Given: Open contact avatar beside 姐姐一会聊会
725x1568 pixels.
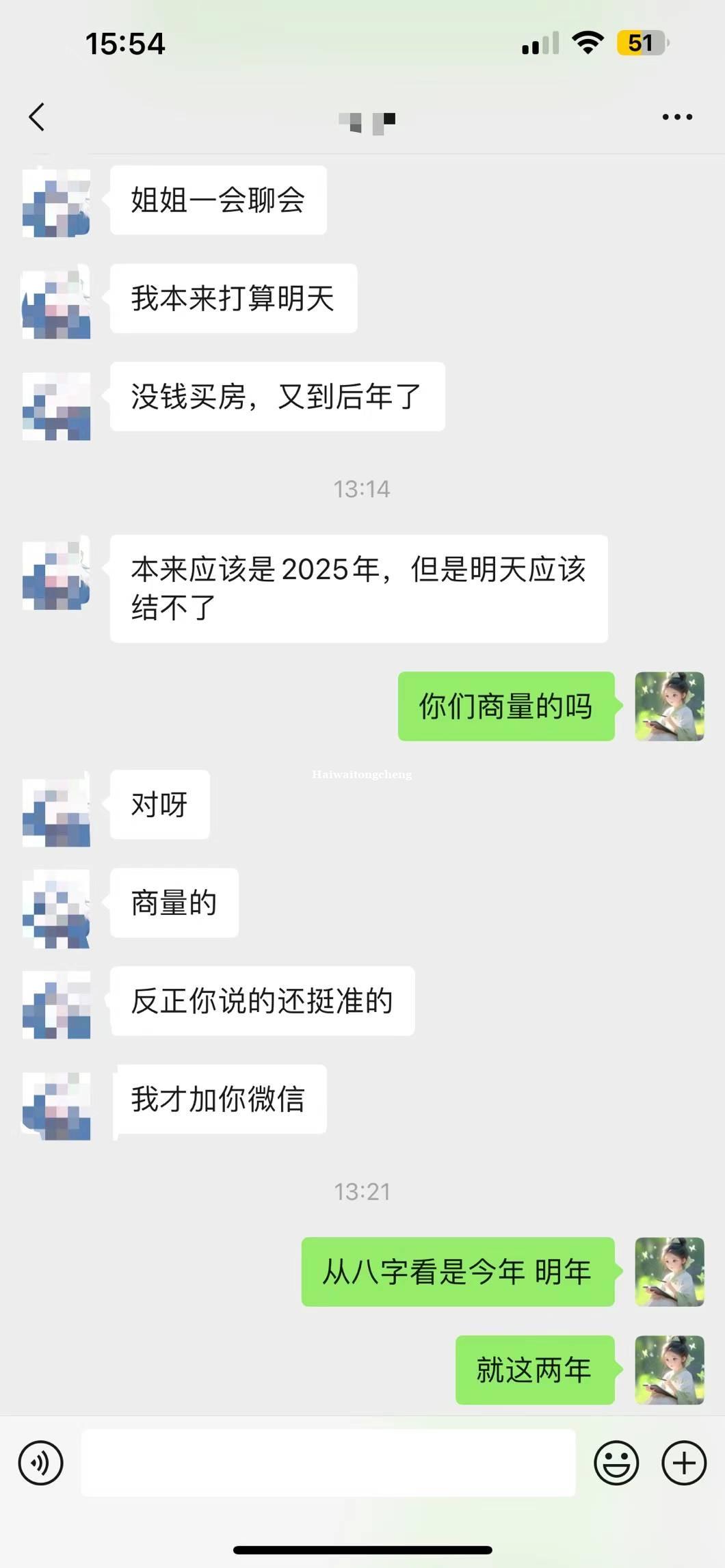Looking at the screenshot, I should (56, 202).
